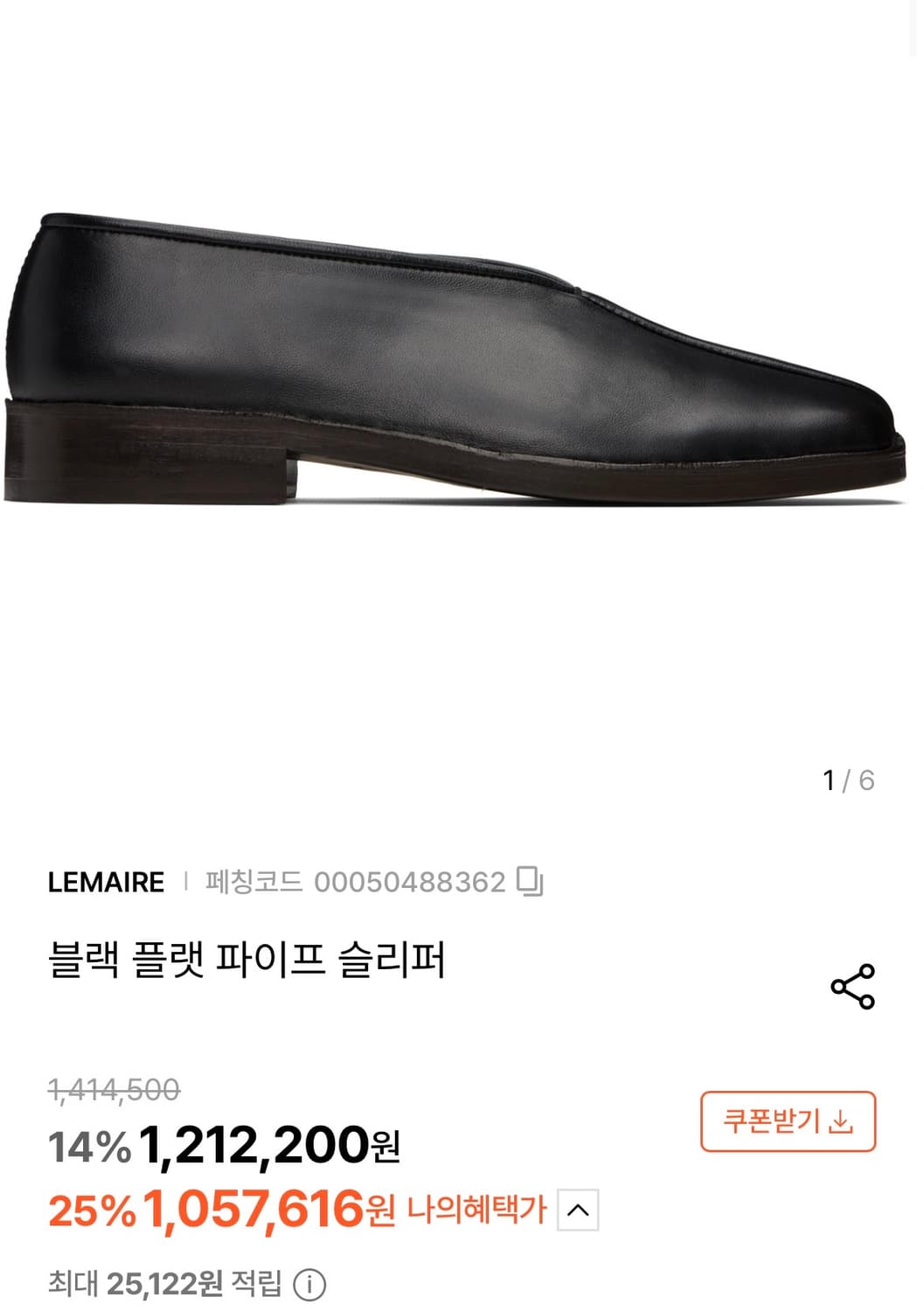Image resolution: width=924 pixels, height=1311 pixels.
Task: Open the LEMAIRE brand page
Action: pyautogui.click(x=107, y=883)
